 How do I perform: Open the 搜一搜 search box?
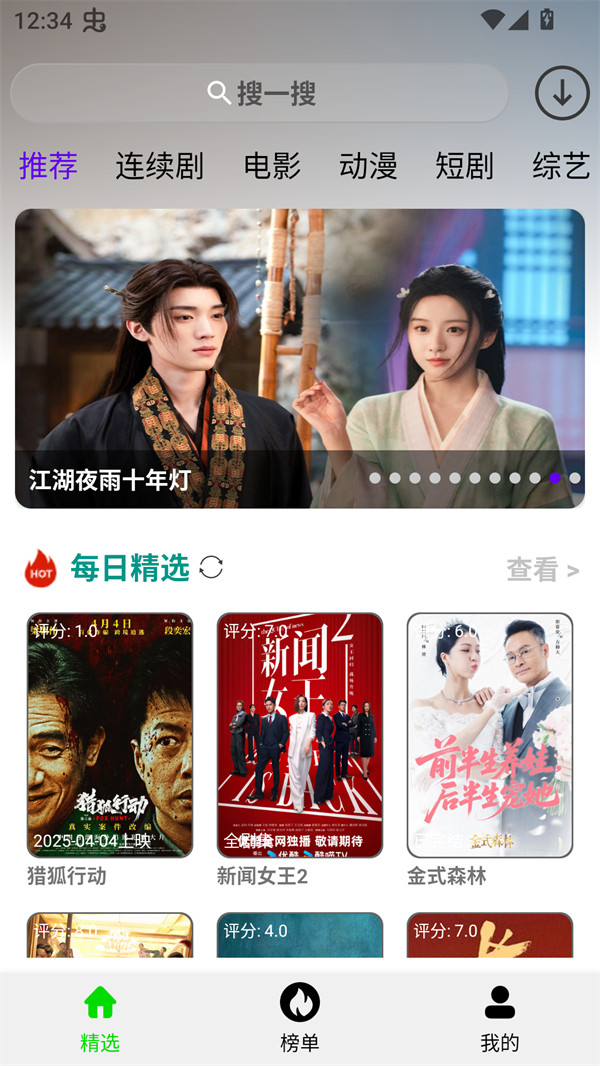click(260, 94)
